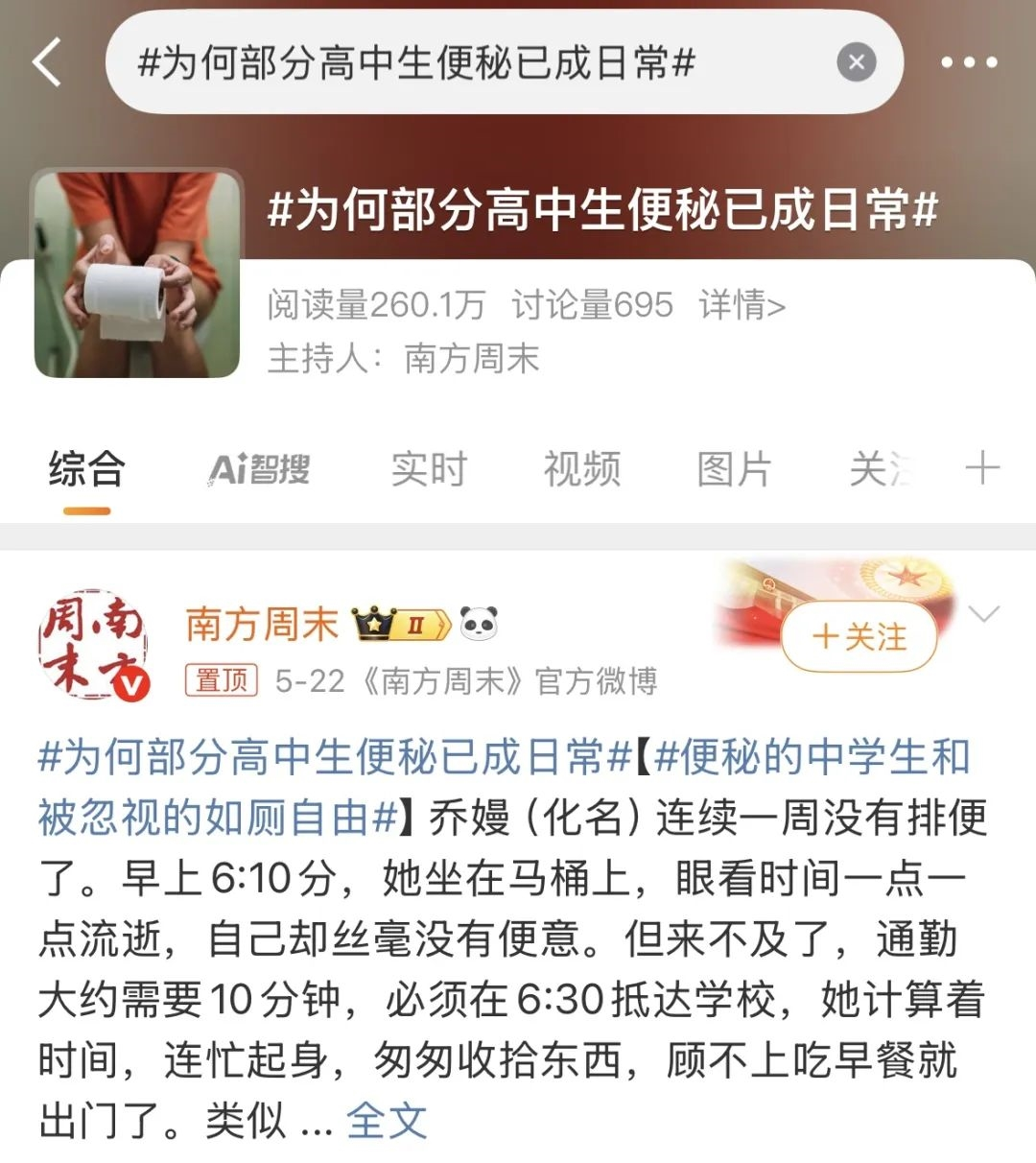1036x1163 pixels.
Task: Tap the search box with the hashtag query
Action: [x=460, y=63]
